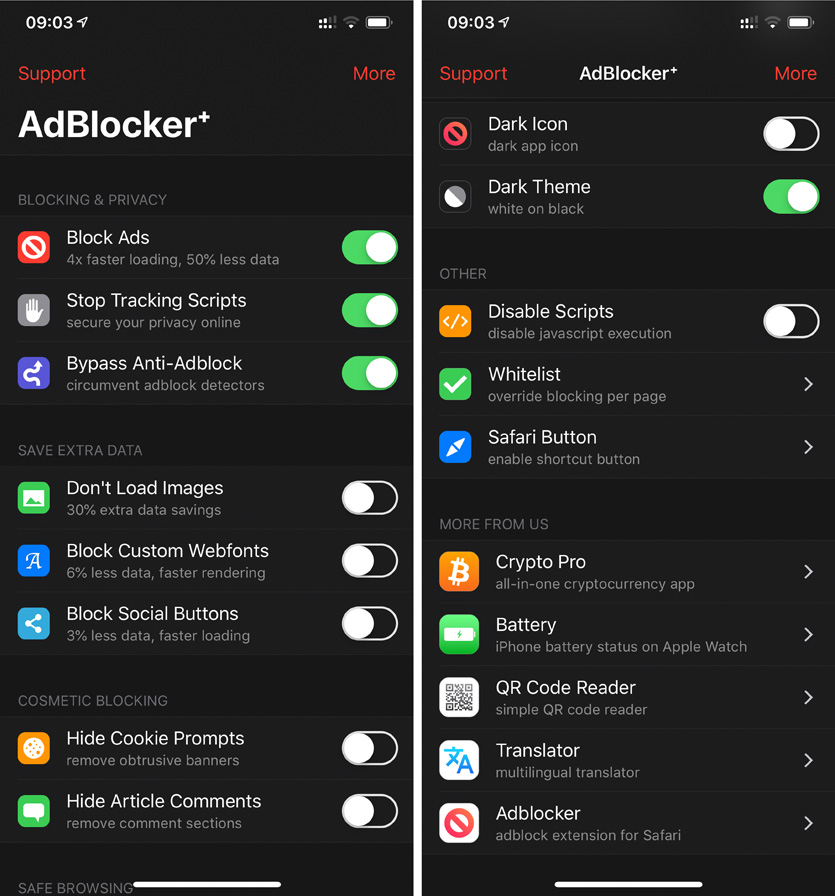Image resolution: width=835 pixels, height=896 pixels.
Task: Open the Battery app row
Action: click(x=628, y=635)
